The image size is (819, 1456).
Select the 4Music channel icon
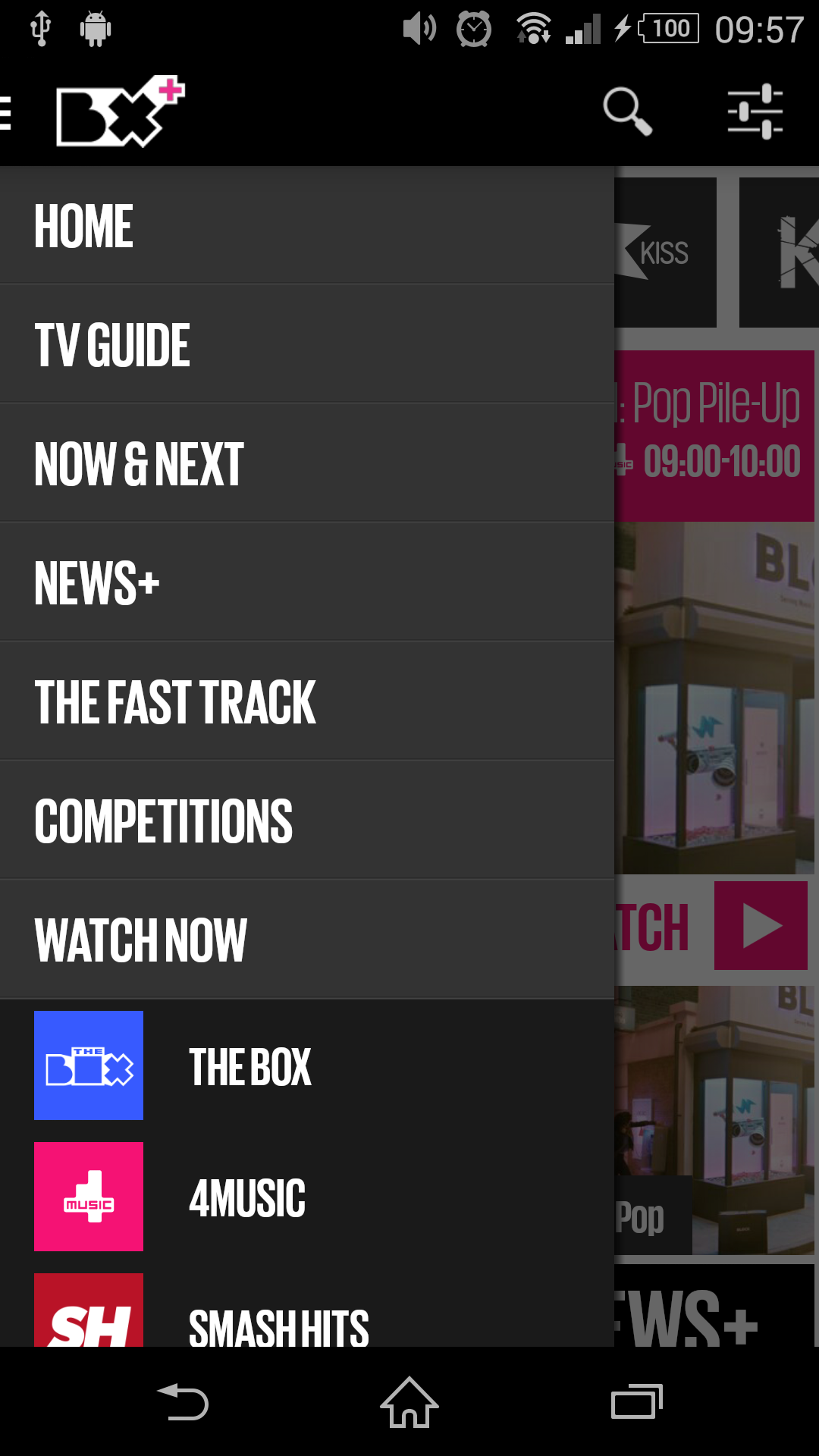click(x=88, y=1195)
